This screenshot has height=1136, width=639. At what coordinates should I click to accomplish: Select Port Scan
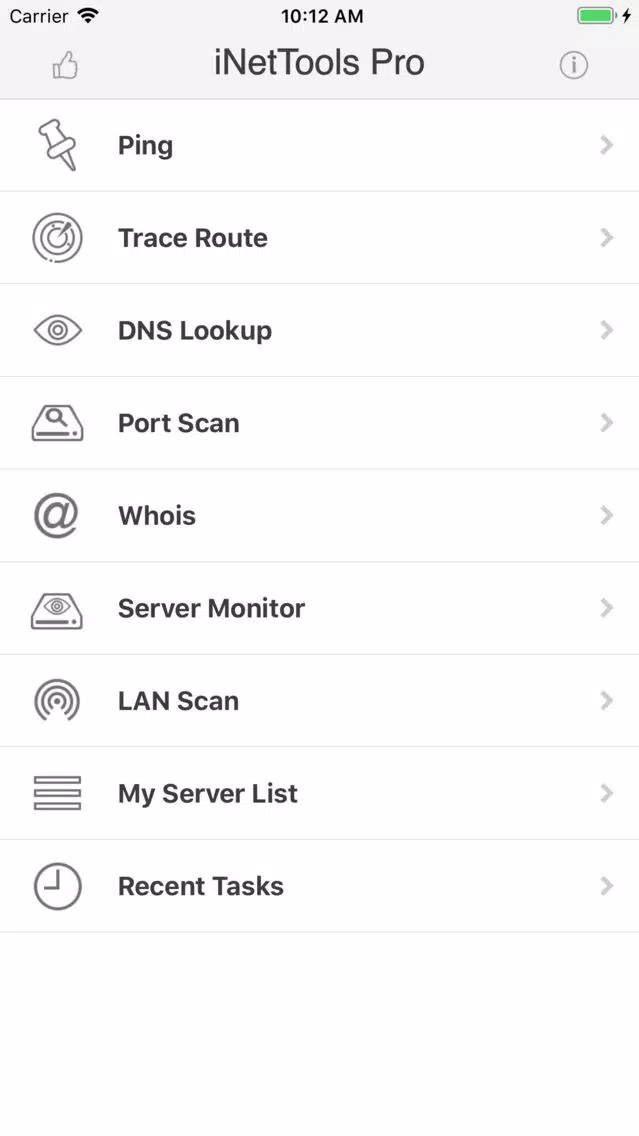[x=320, y=423]
